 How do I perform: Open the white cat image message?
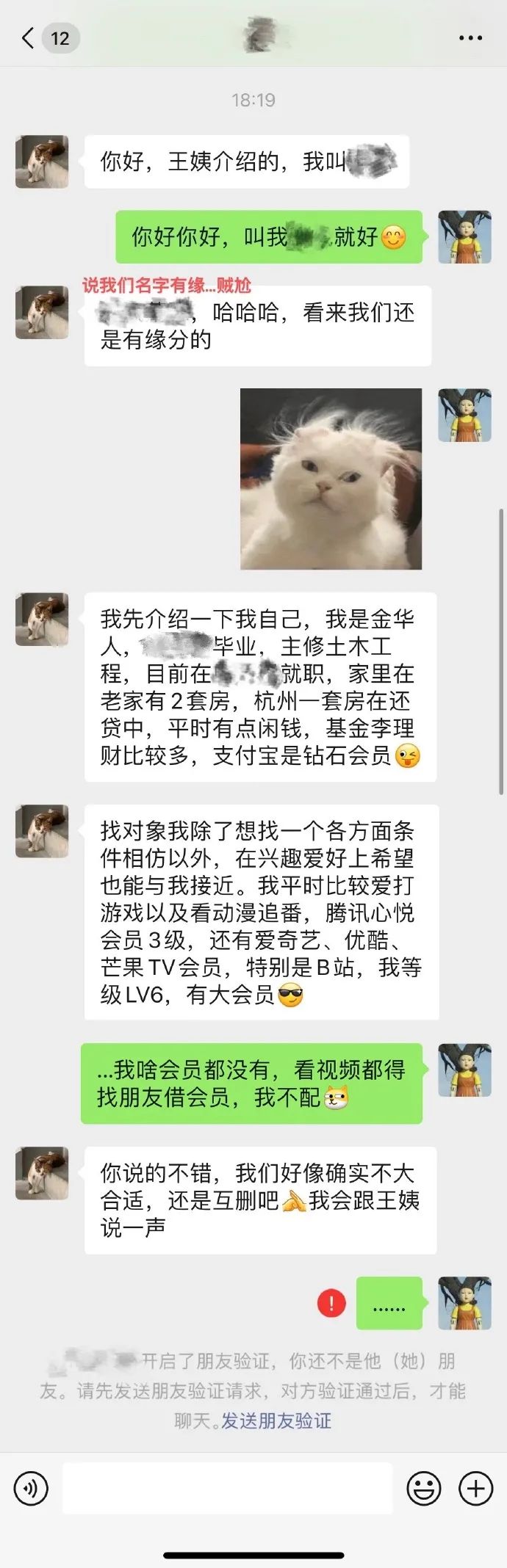tap(331, 479)
